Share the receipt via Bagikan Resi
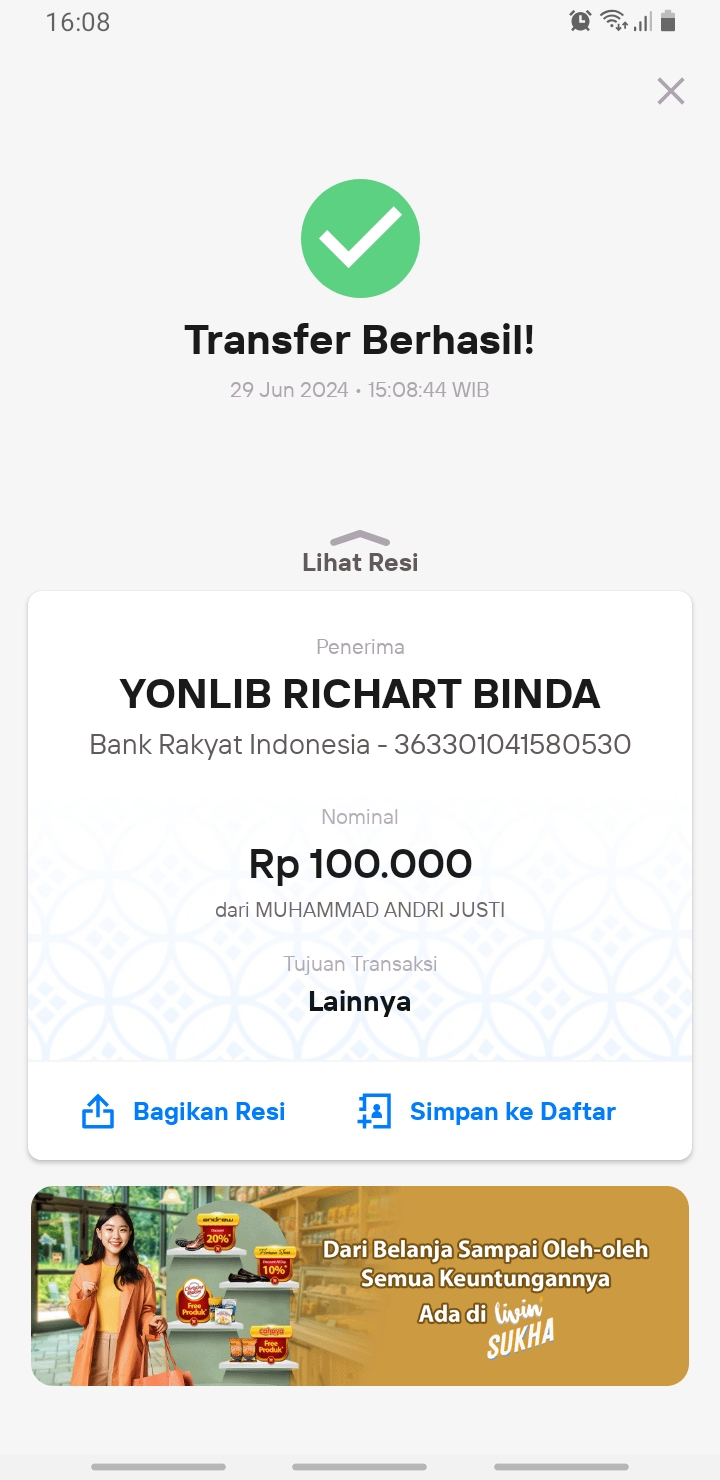This screenshot has width=720, height=1480. coord(183,1111)
